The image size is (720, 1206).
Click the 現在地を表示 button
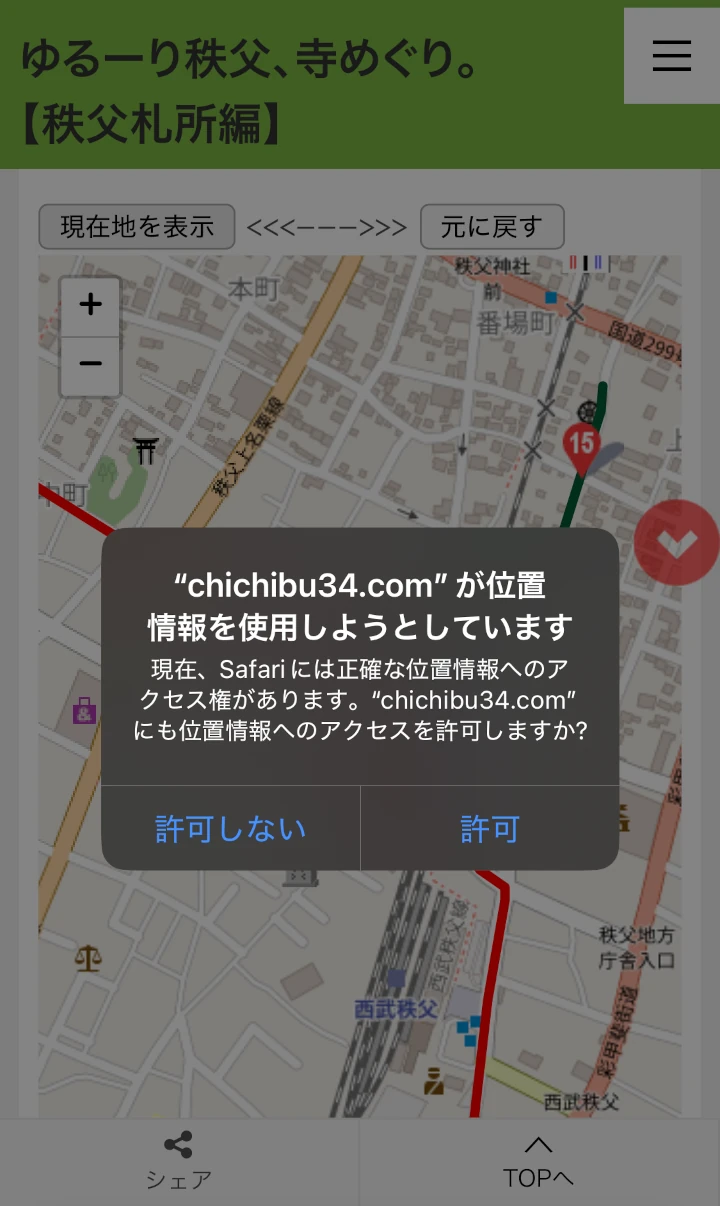[x=136, y=227]
